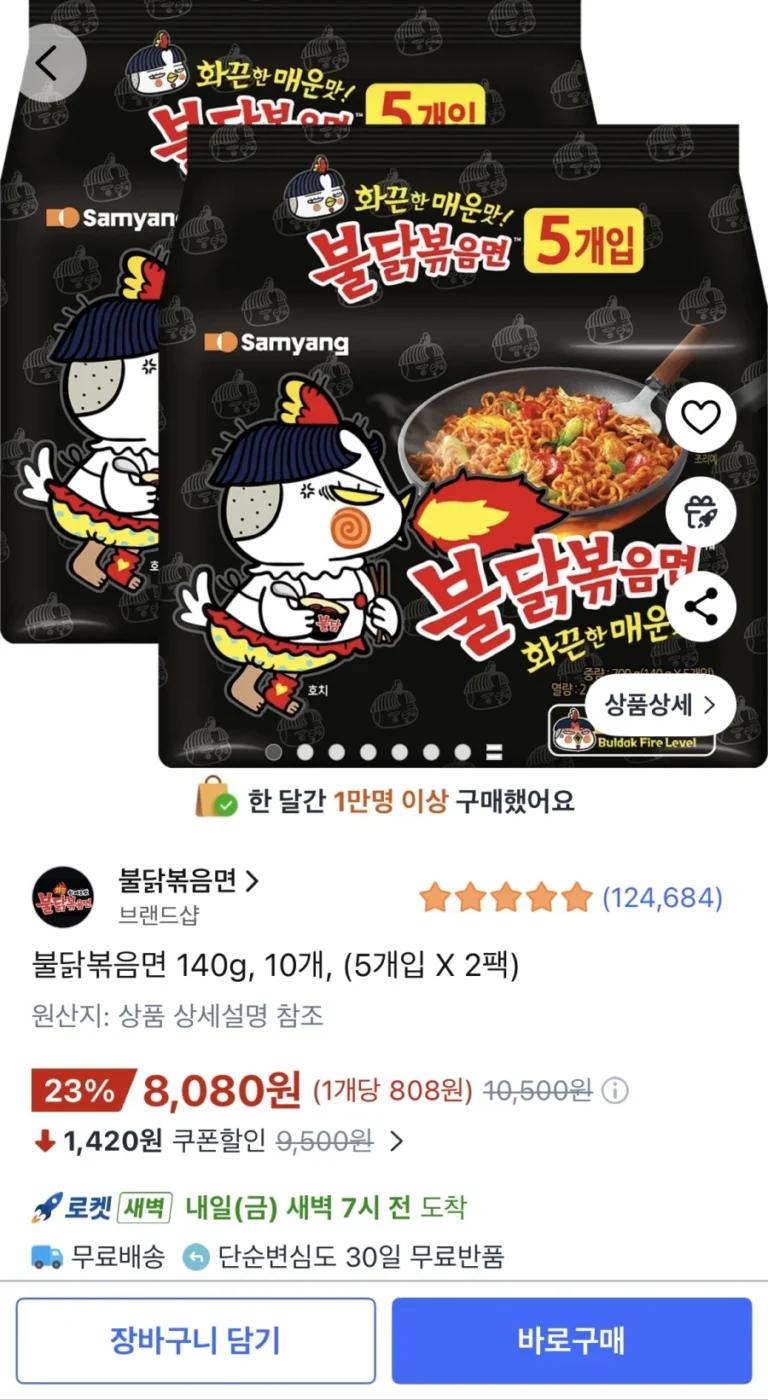Tap 장바구니 담기 to add to cart
Screen dimensions: 768x1400
pos(196,1340)
